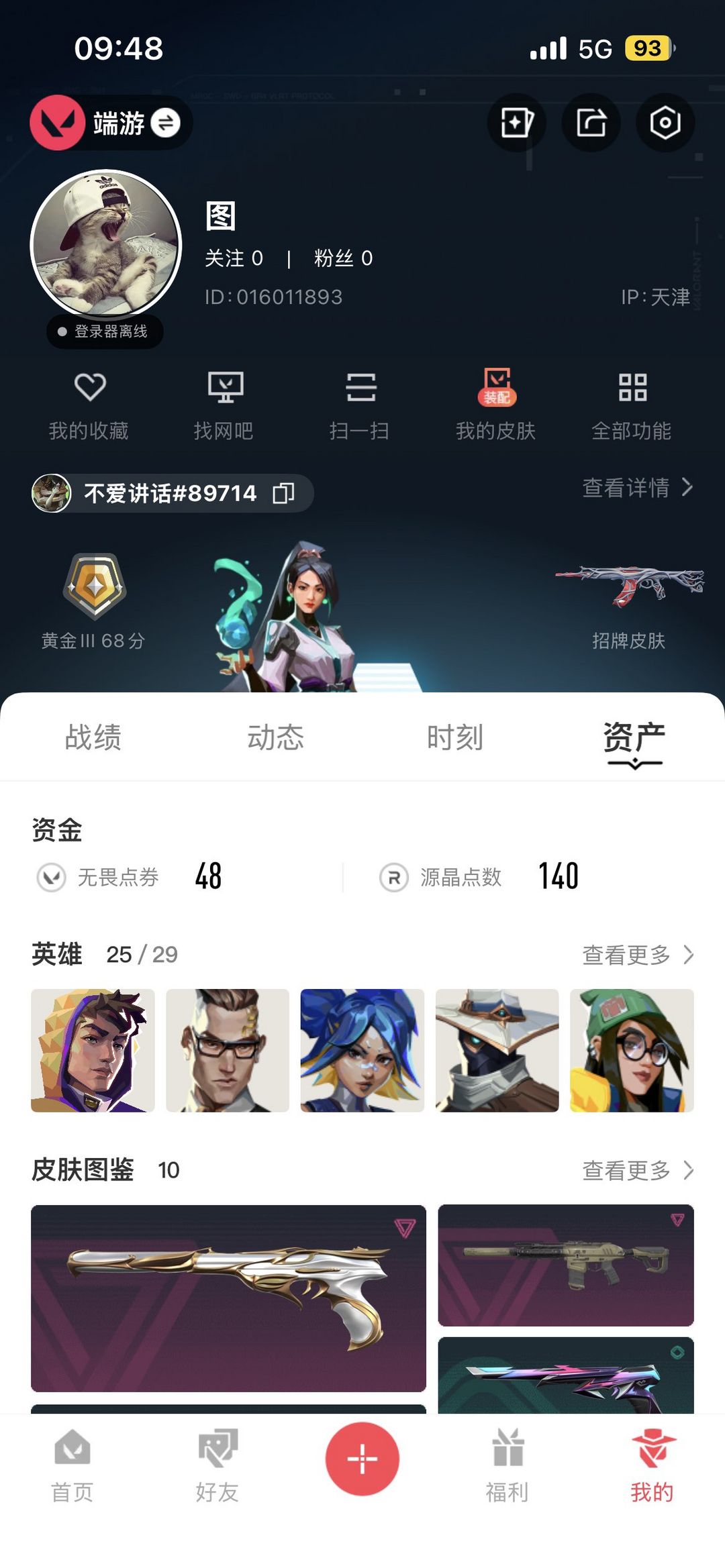Open 查看详情 details link

(636, 488)
